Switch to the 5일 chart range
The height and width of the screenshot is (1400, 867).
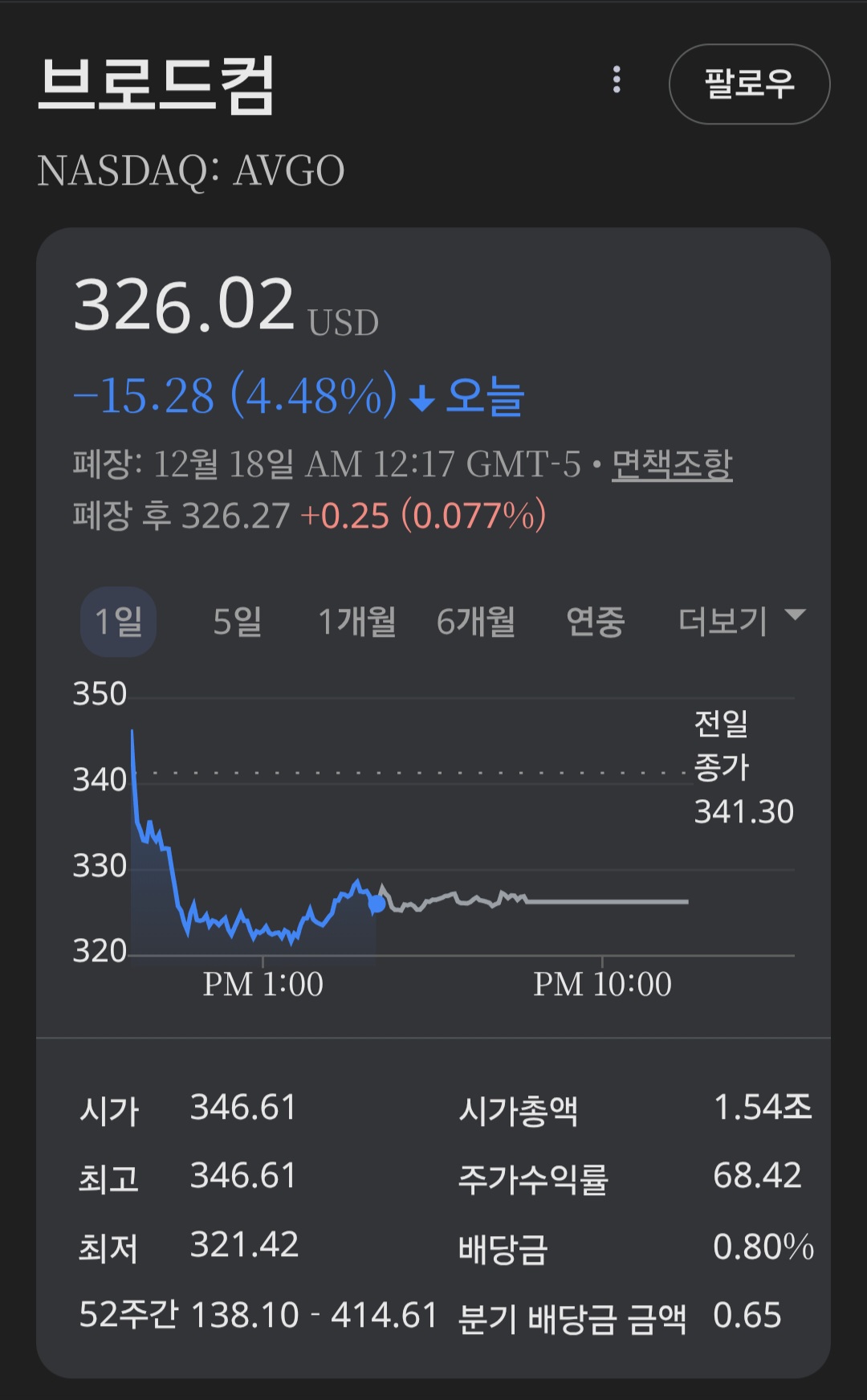(238, 622)
